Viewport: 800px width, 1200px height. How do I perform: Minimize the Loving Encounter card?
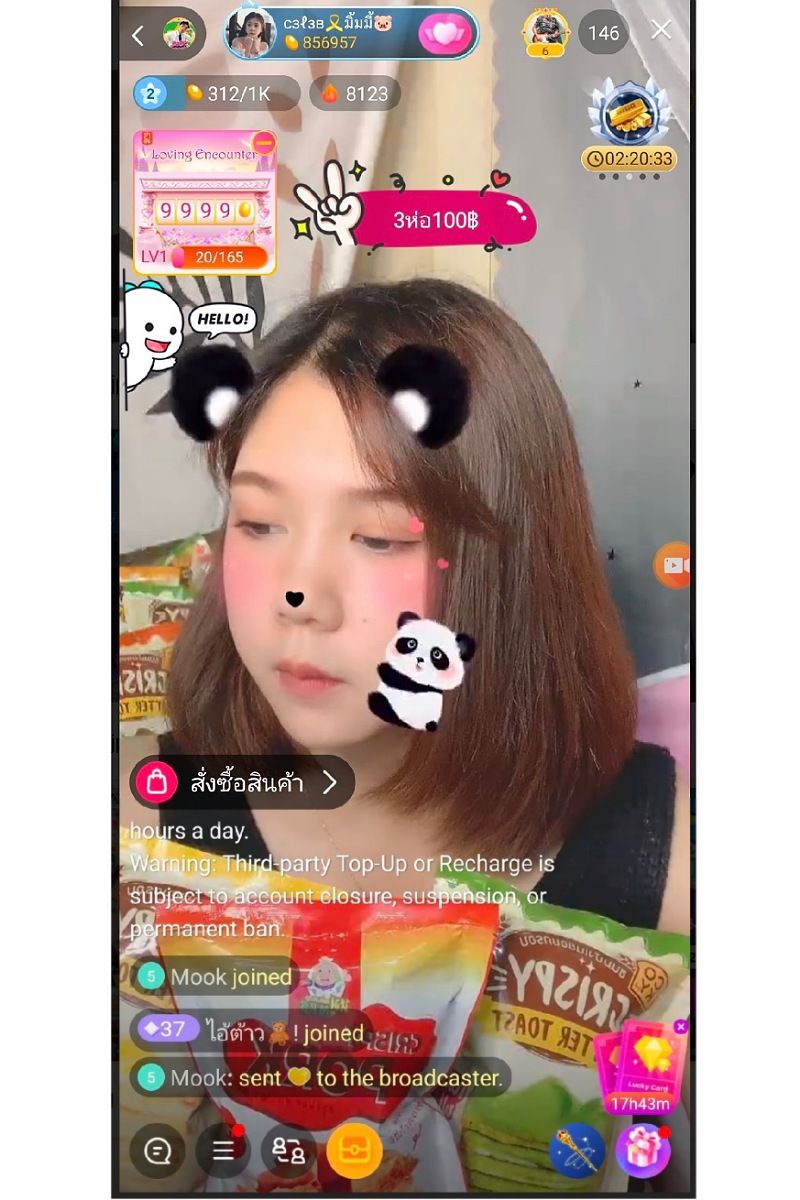tap(264, 142)
